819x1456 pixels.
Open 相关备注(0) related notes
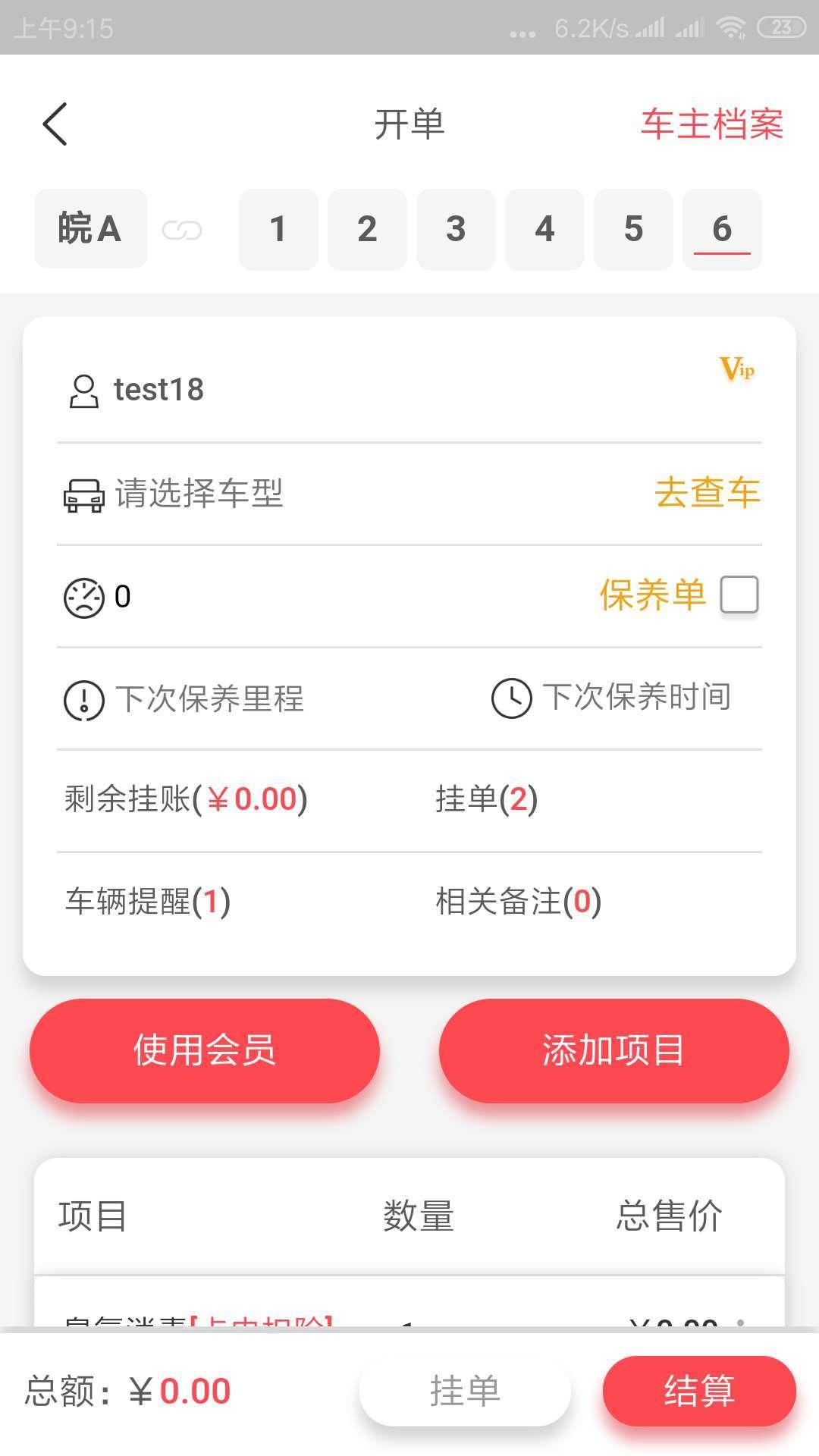click(518, 902)
